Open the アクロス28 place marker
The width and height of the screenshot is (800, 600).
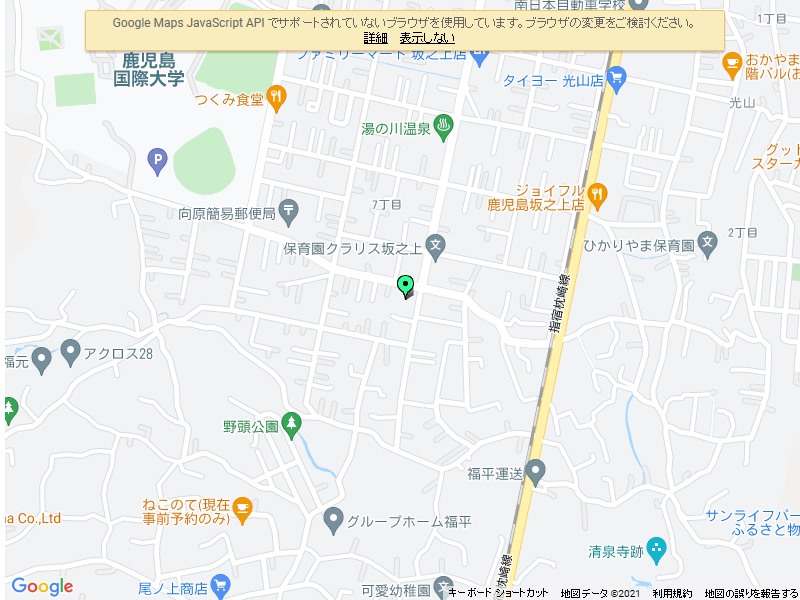(x=70, y=351)
